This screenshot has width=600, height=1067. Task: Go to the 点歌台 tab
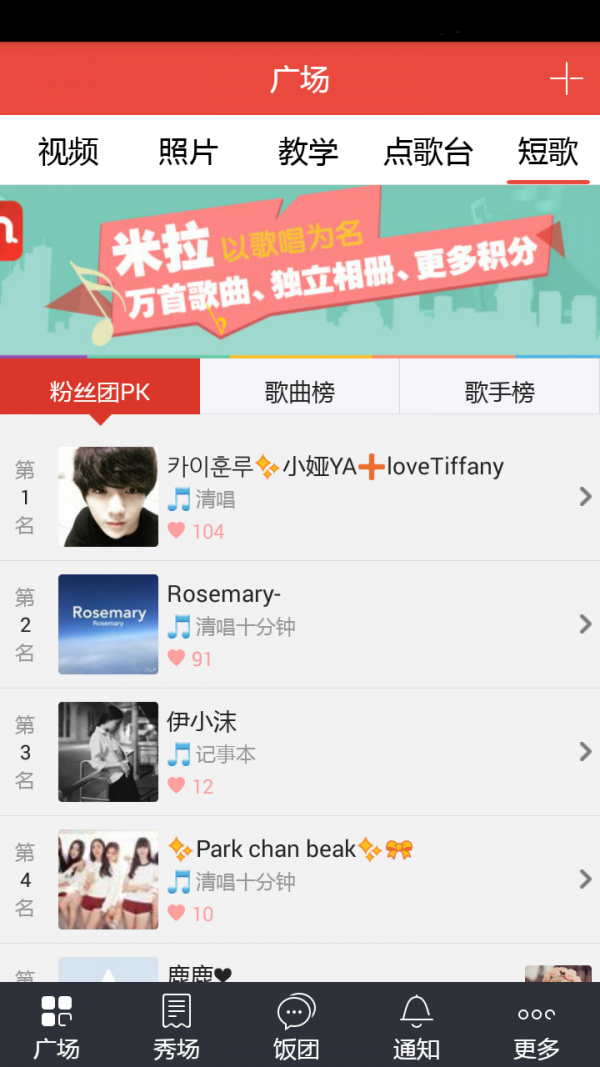pos(428,152)
